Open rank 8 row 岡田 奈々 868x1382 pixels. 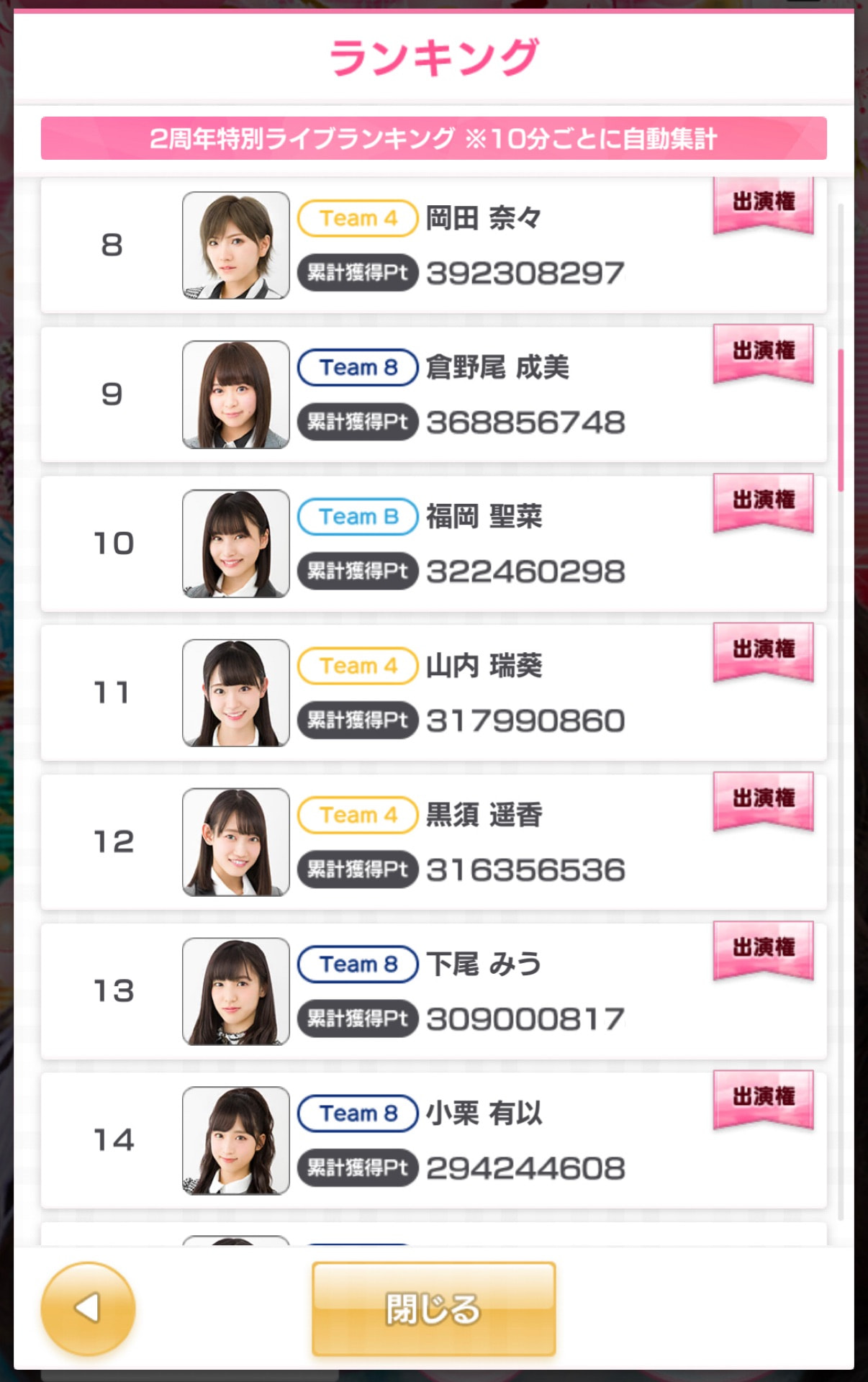click(433, 246)
